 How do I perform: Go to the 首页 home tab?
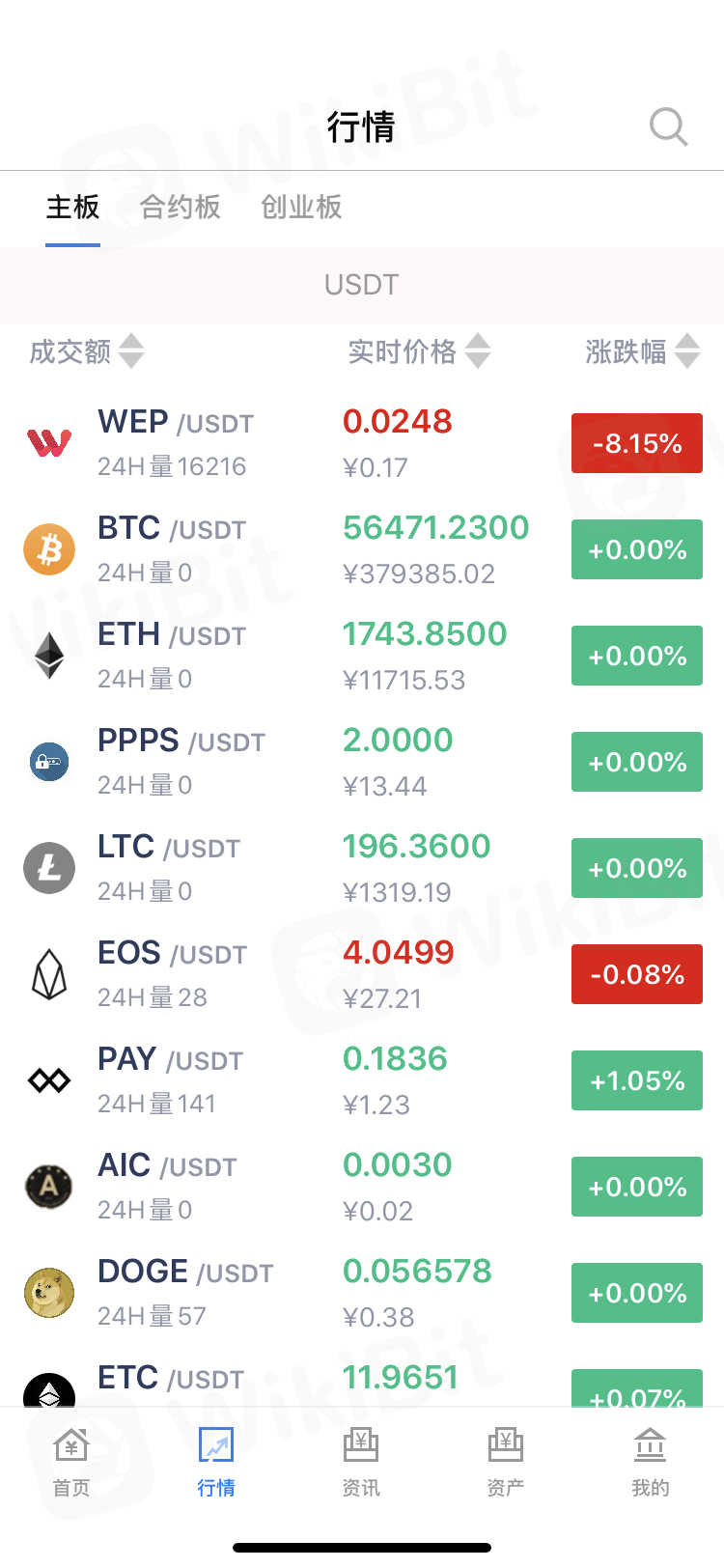[71, 1462]
